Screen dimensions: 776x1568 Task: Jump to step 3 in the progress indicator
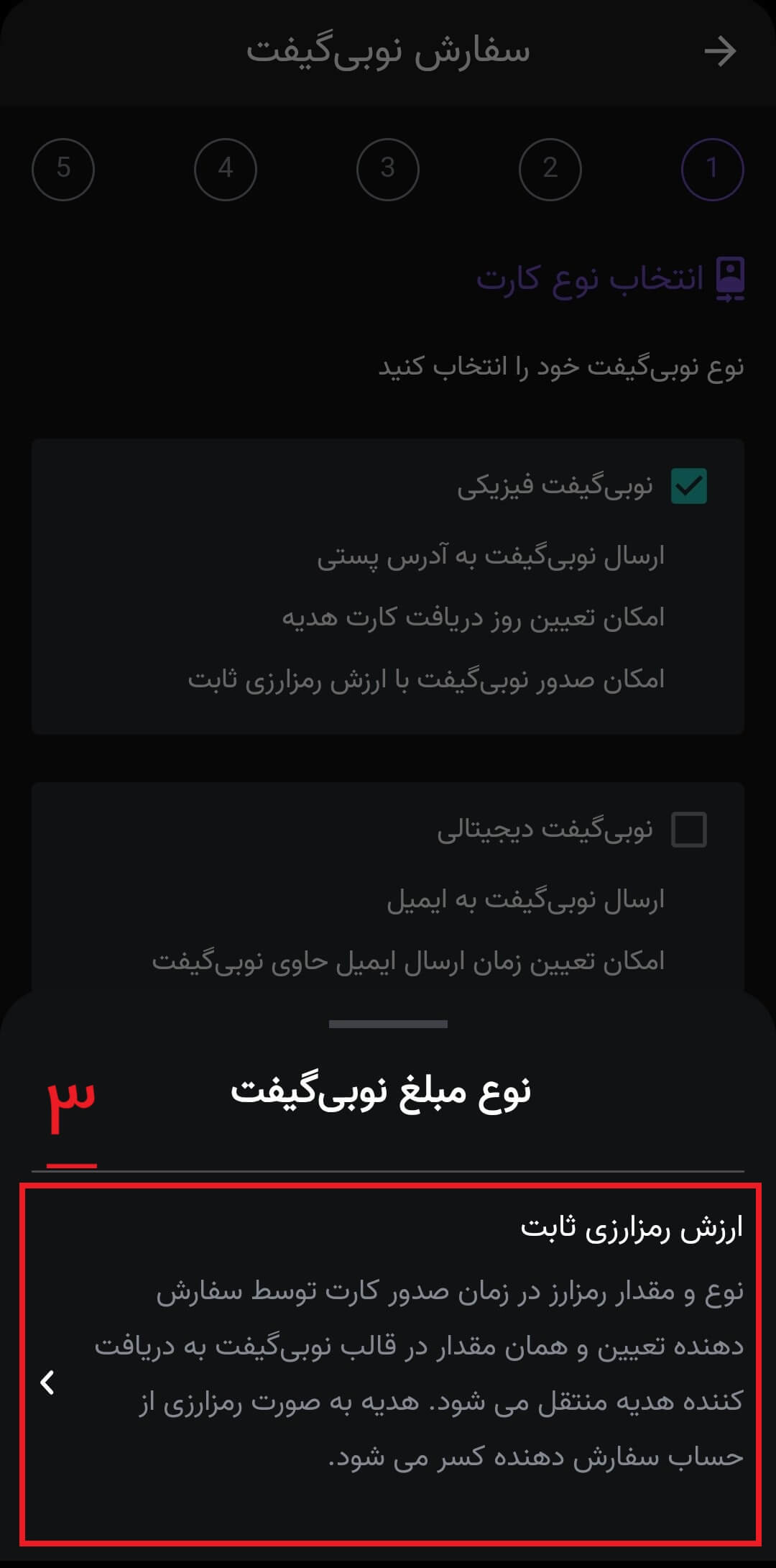pyautogui.click(x=387, y=169)
